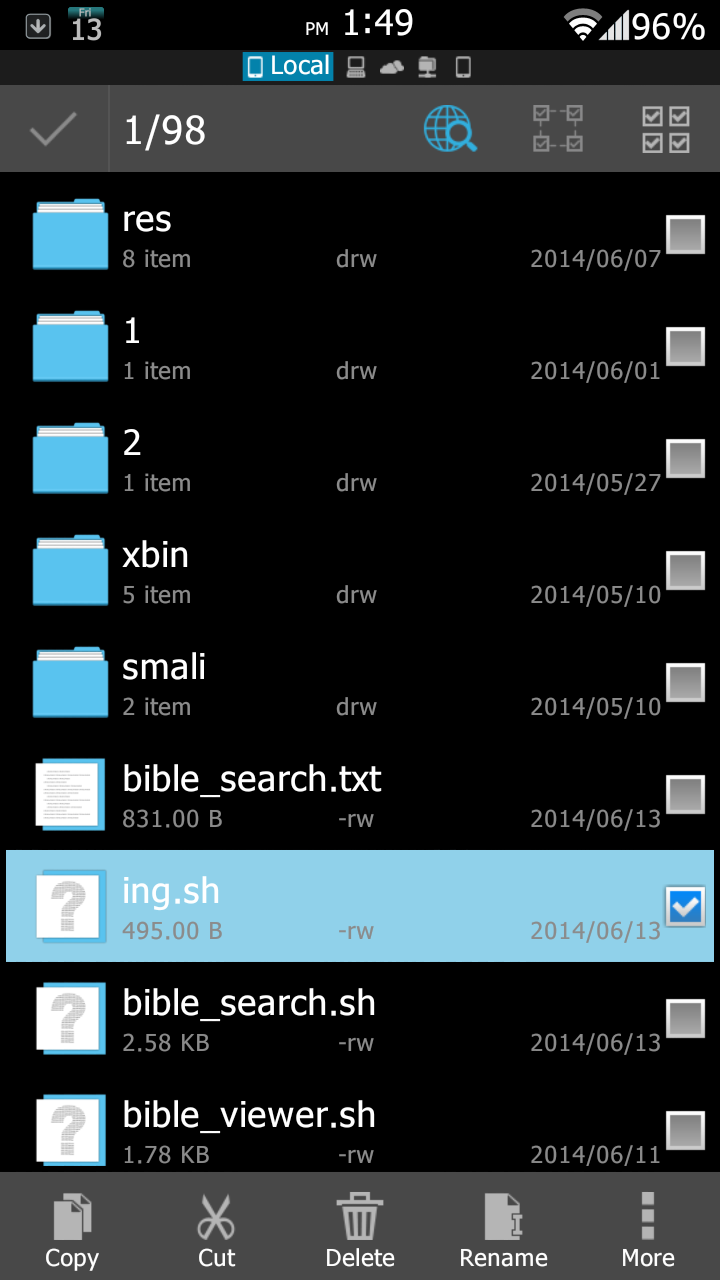Select all files with the checkboxes icon
The height and width of the screenshot is (1280, 720).
(x=666, y=130)
